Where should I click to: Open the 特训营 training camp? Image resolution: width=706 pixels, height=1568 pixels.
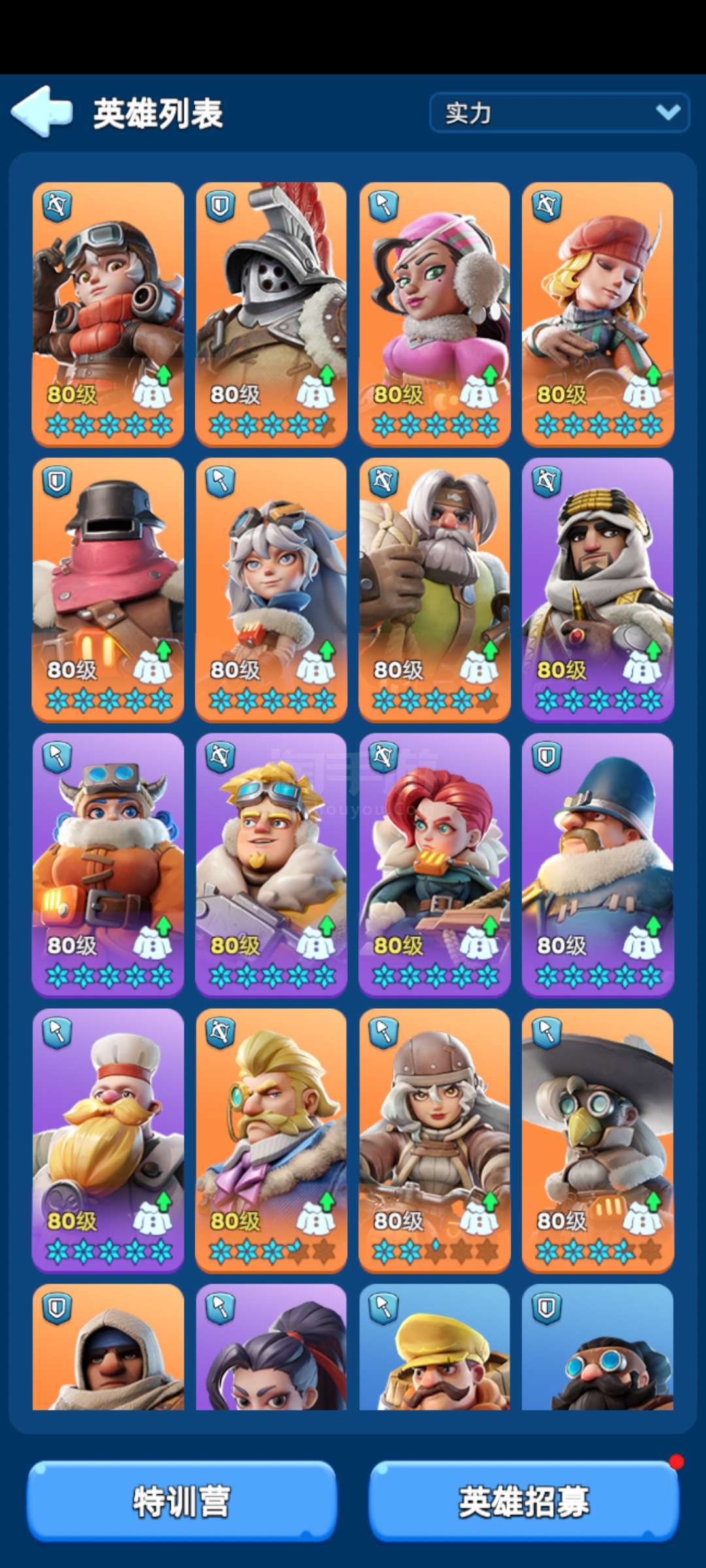point(182,1501)
